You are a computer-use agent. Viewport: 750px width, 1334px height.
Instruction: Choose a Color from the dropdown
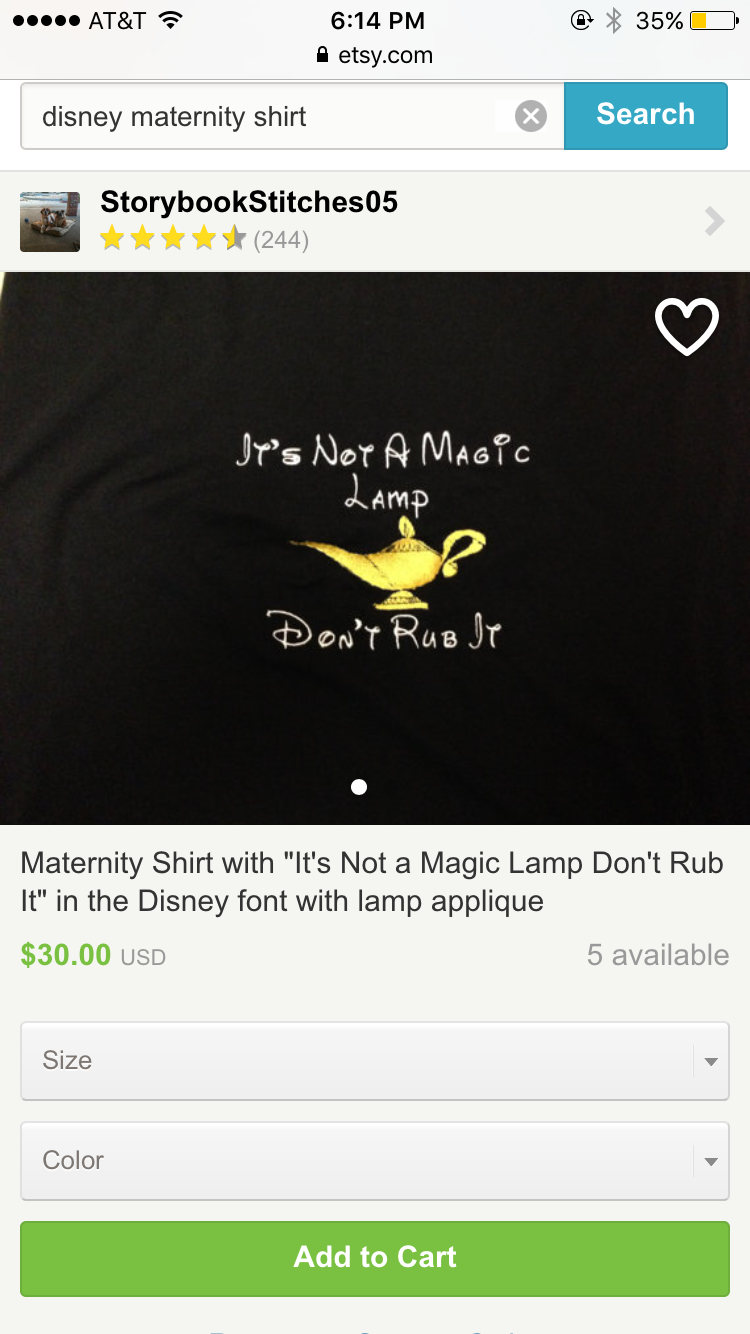pyautogui.click(x=374, y=1161)
